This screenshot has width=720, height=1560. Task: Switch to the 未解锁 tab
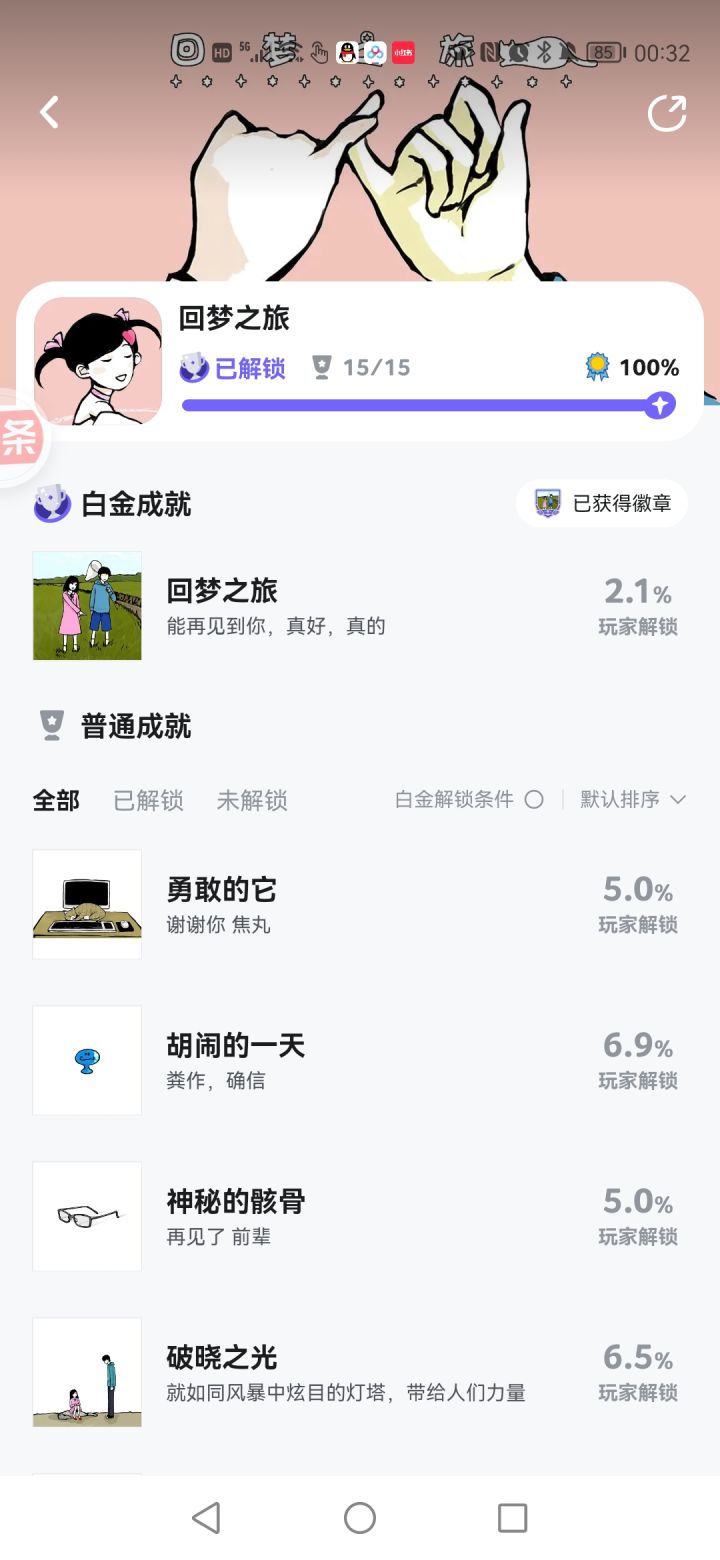[252, 800]
